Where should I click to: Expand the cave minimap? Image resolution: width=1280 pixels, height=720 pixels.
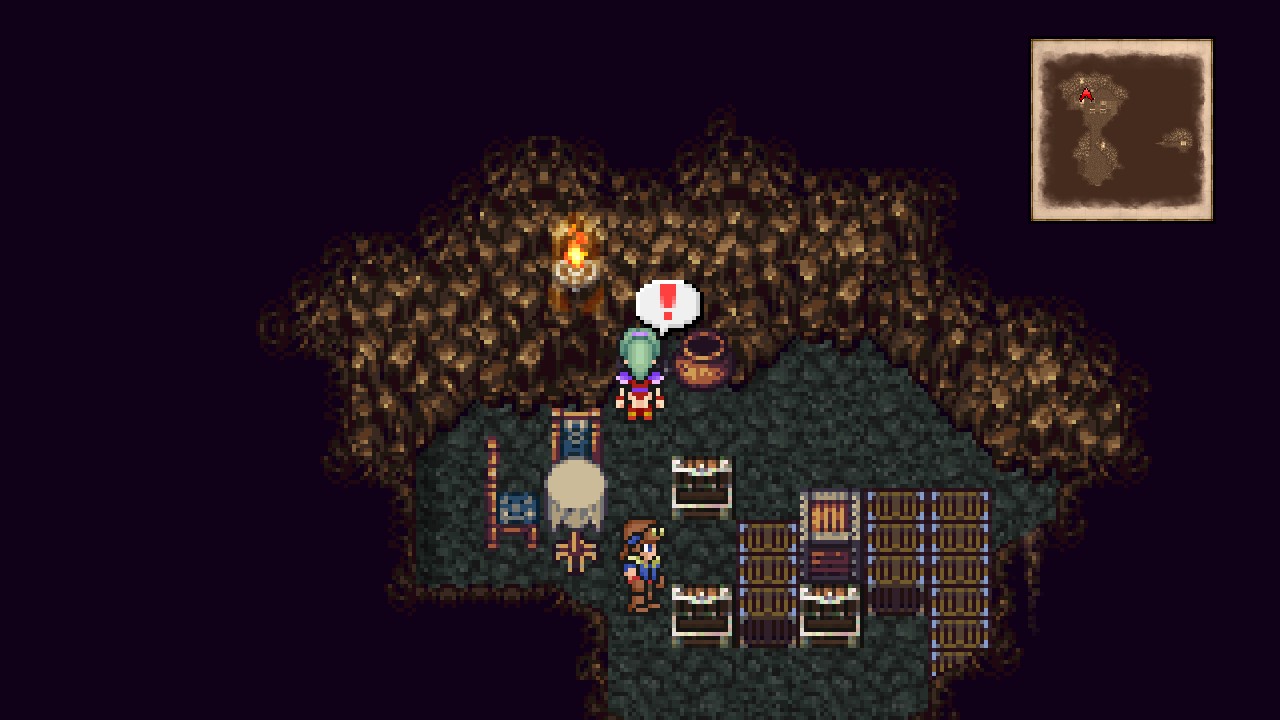pos(1121,130)
